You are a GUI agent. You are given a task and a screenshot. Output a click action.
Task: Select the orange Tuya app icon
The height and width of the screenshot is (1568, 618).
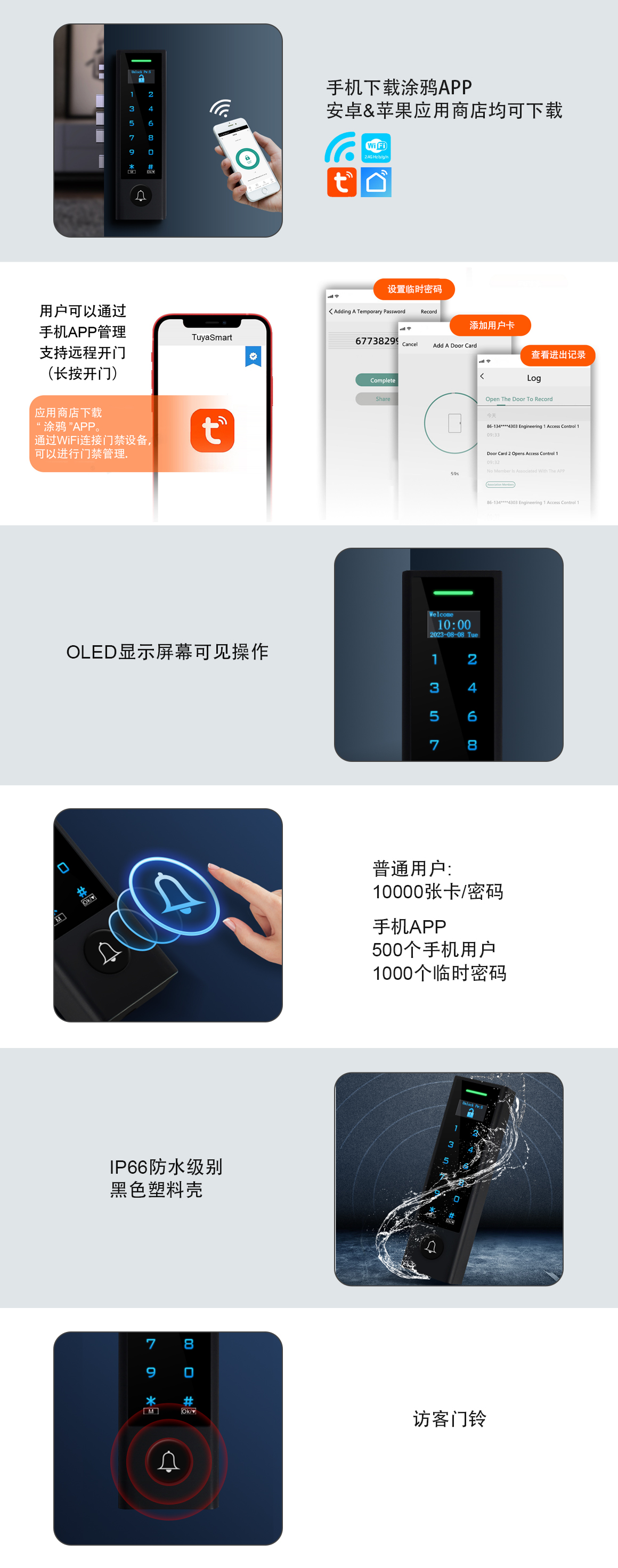pyautogui.click(x=342, y=181)
